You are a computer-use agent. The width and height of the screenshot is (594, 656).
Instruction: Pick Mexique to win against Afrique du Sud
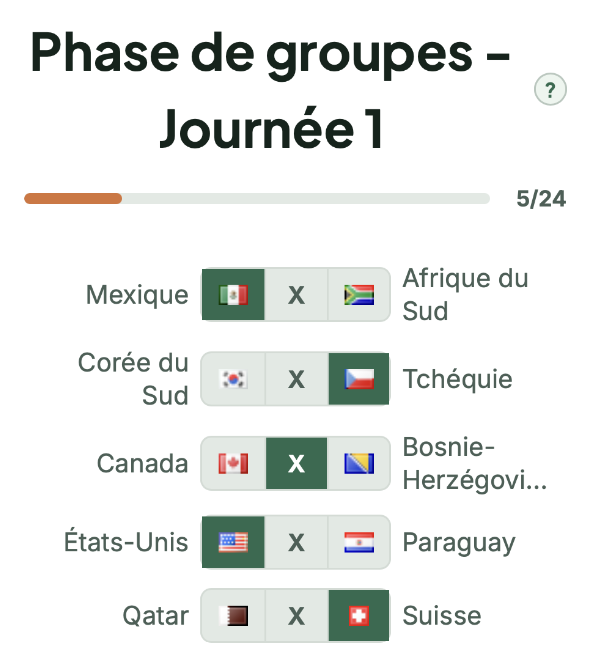pyautogui.click(x=233, y=295)
